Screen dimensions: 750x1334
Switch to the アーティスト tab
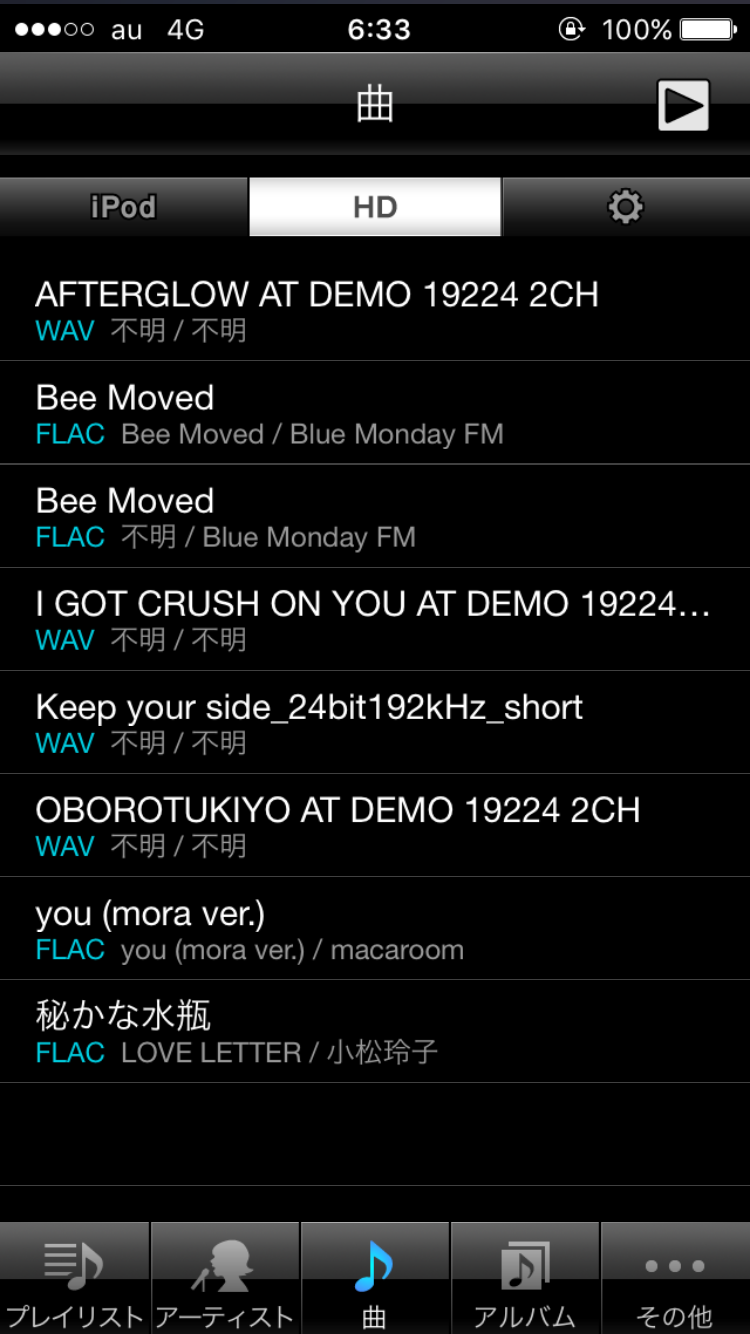coord(225,1278)
